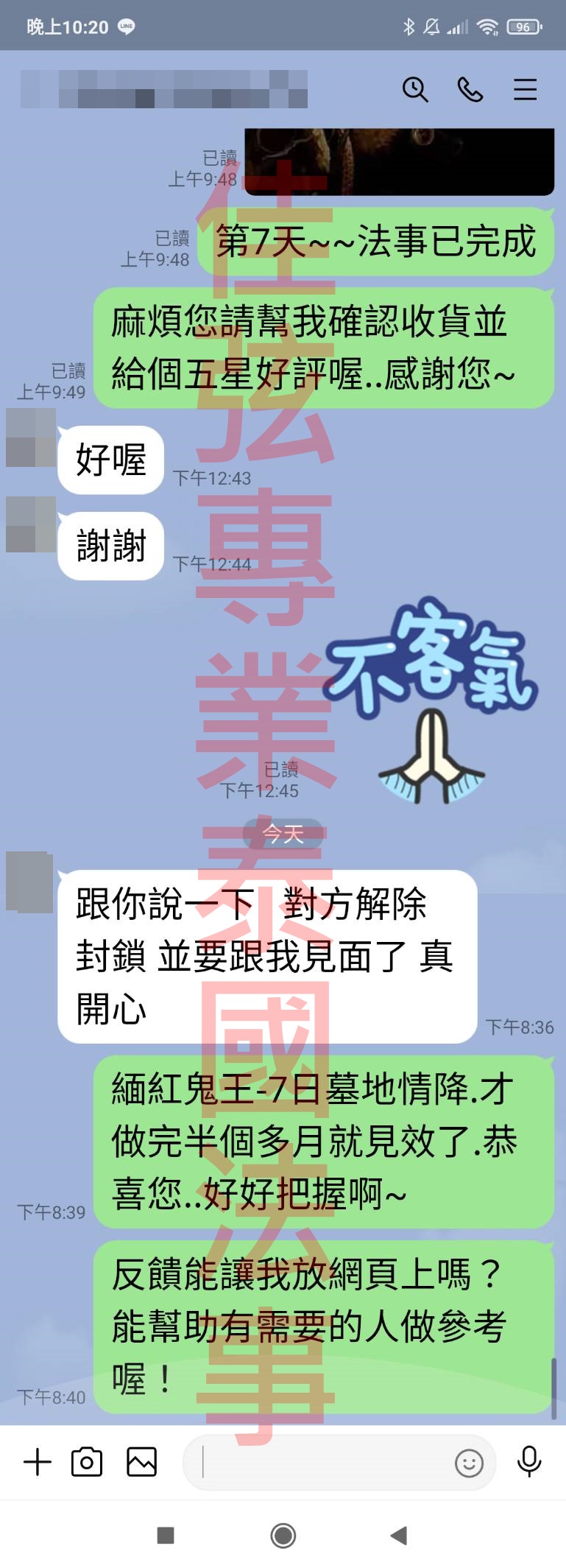566x1568 pixels.
Task: Open the plus attachment options
Action: [x=38, y=1462]
